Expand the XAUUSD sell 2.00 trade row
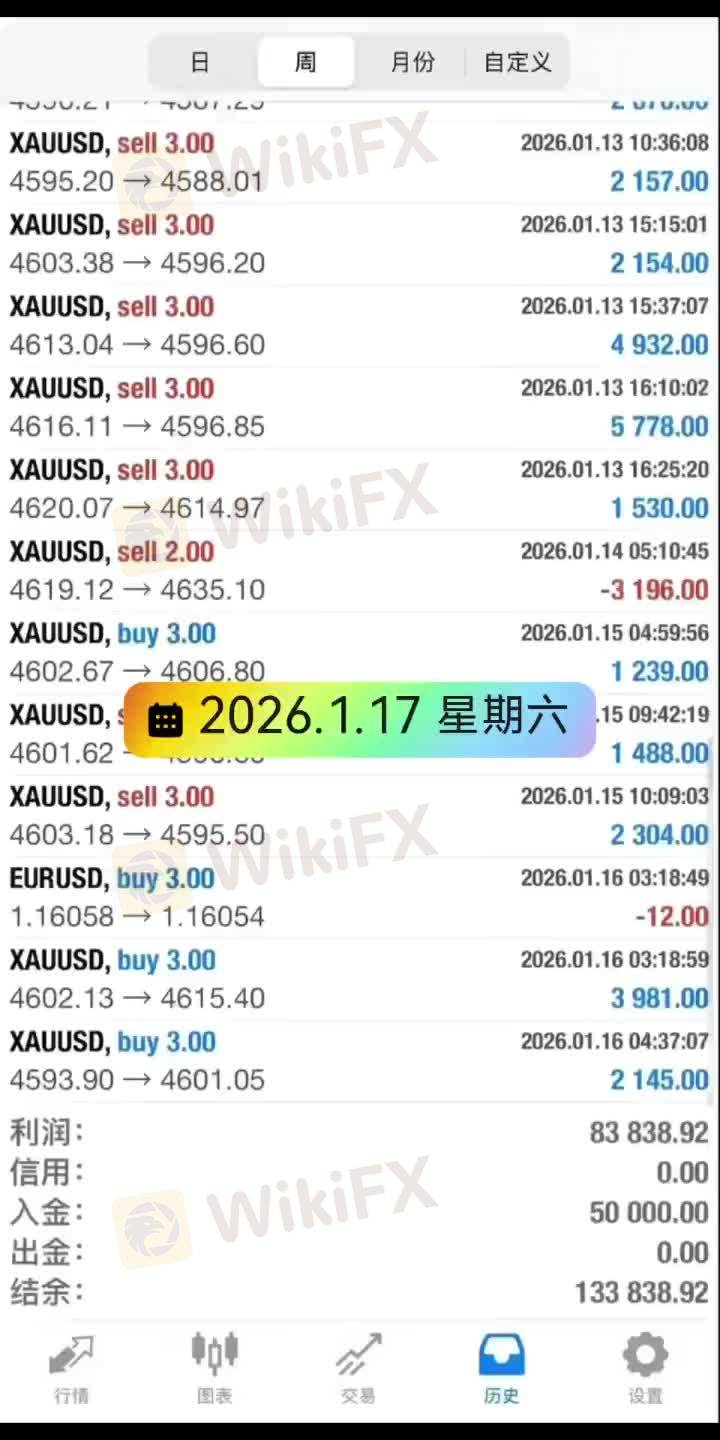Image resolution: width=720 pixels, height=1440 pixels. click(x=360, y=570)
